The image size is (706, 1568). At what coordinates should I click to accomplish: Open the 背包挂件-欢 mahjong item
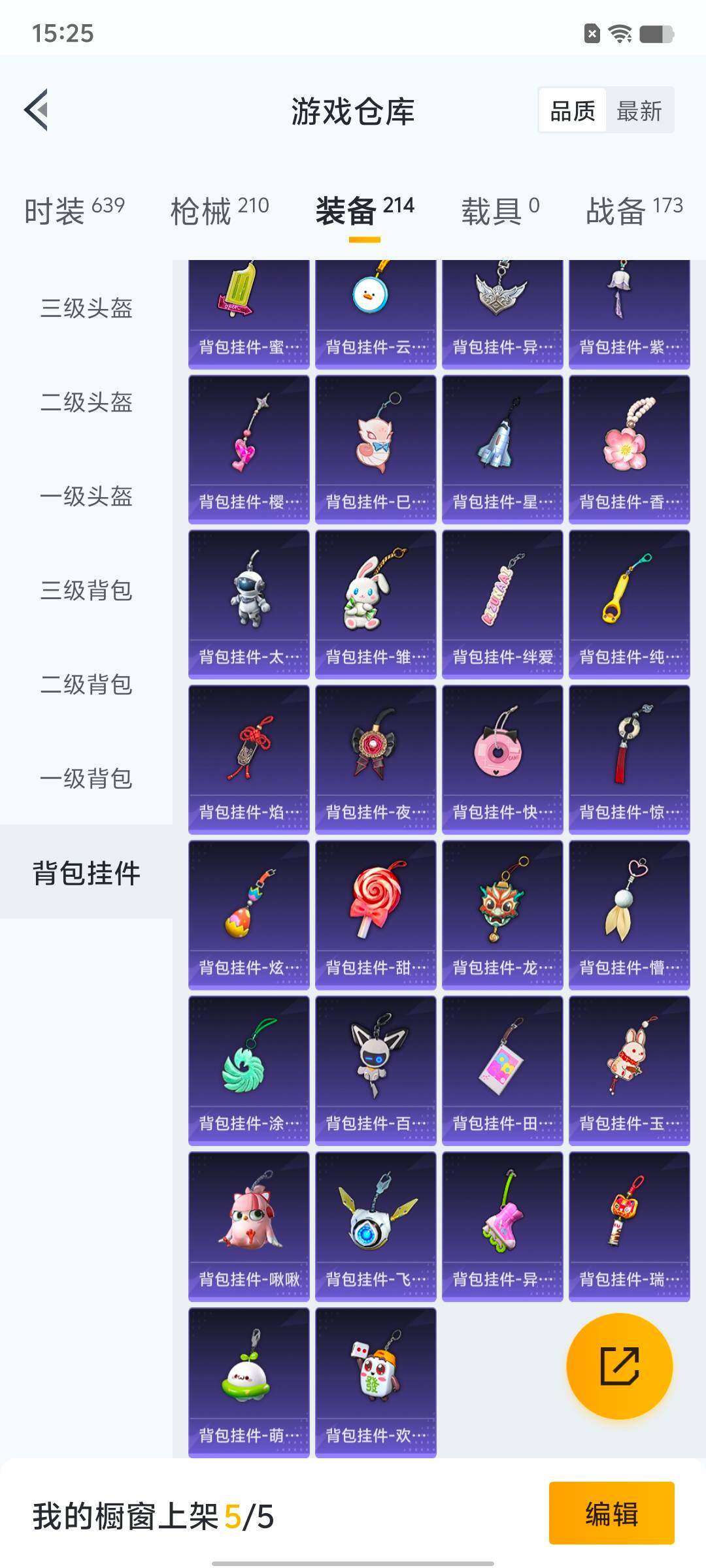[375, 1381]
